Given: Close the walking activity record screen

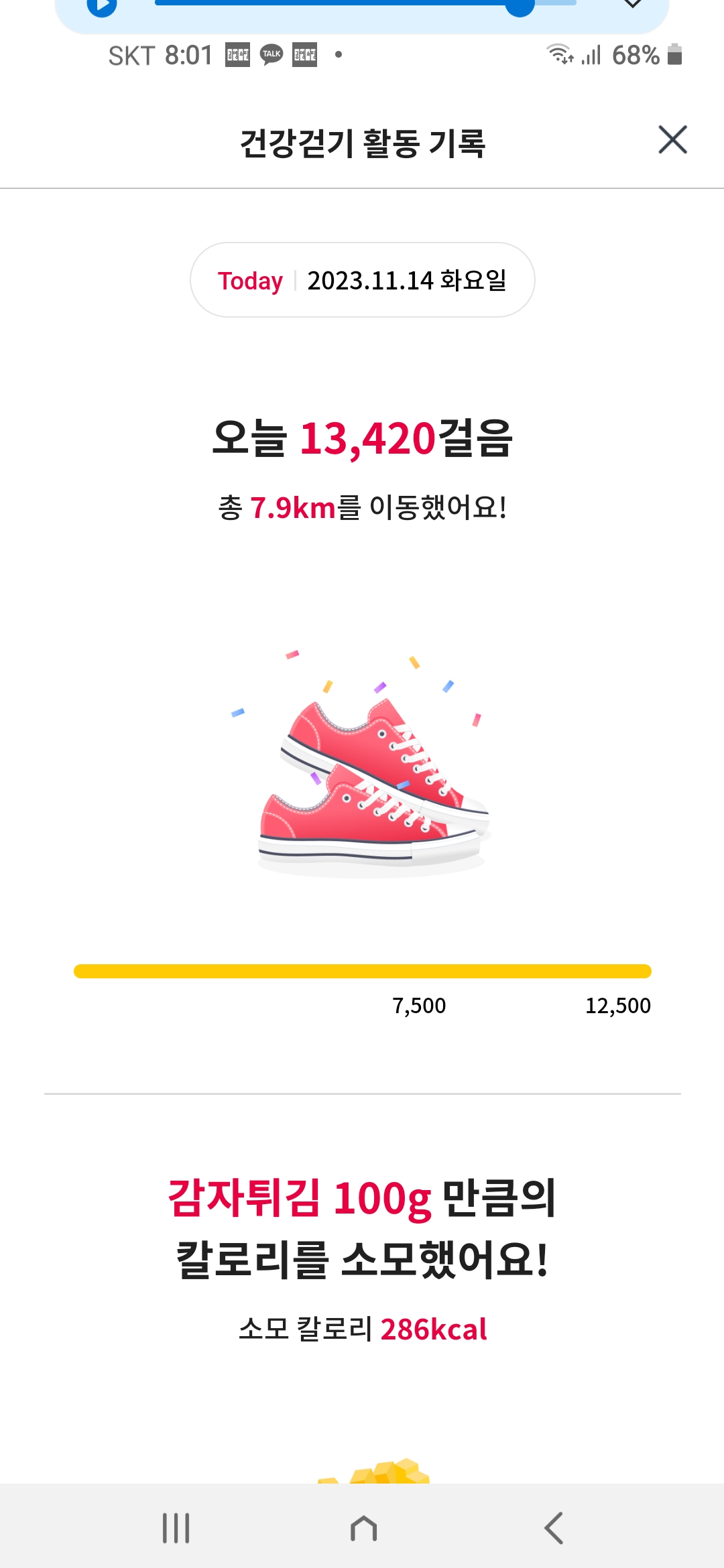Looking at the screenshot, I should [672, 140].
